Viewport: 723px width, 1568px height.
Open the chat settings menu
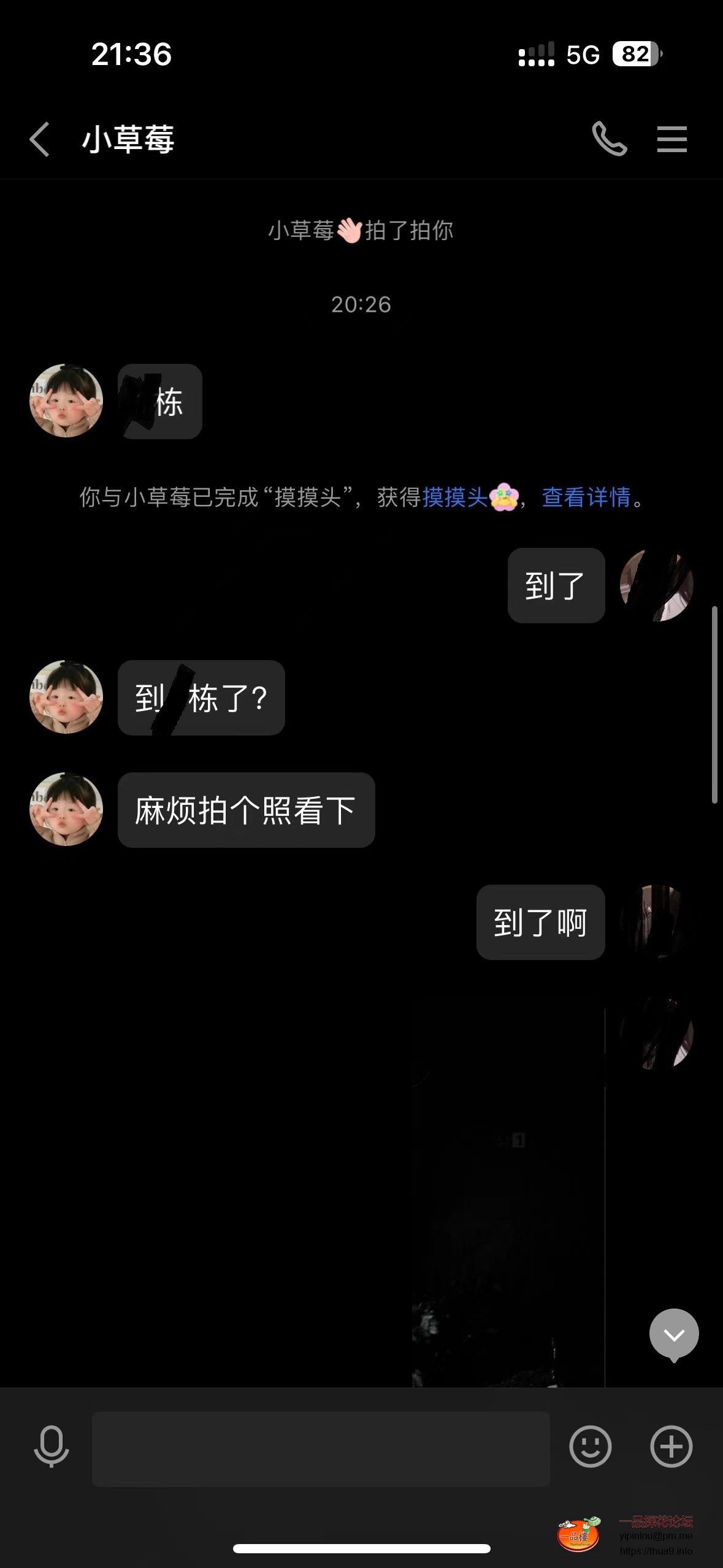pos(671,139)
